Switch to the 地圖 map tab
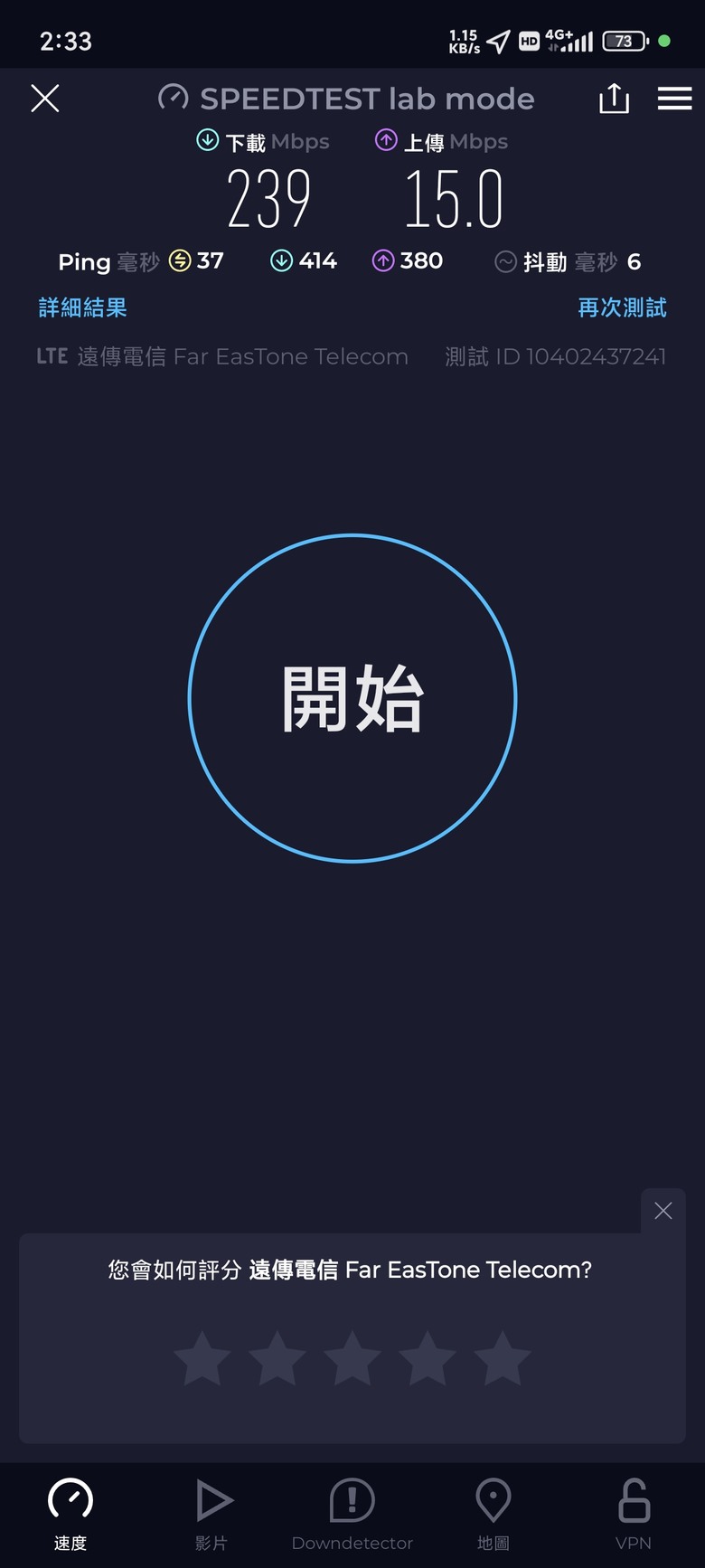The height and width of the screenshot is (1568, 705). (x=493, y=1516)
